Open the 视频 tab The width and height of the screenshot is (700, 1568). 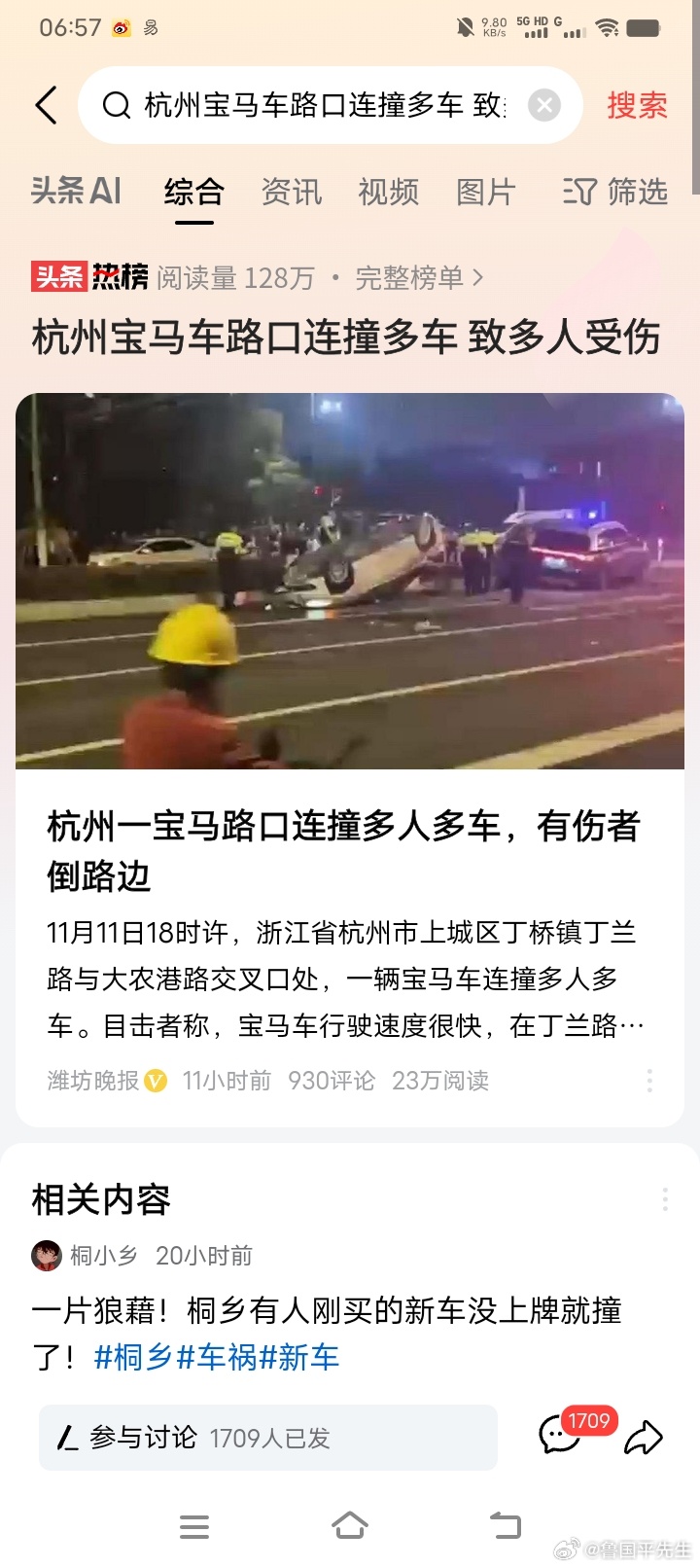[388, 192]
